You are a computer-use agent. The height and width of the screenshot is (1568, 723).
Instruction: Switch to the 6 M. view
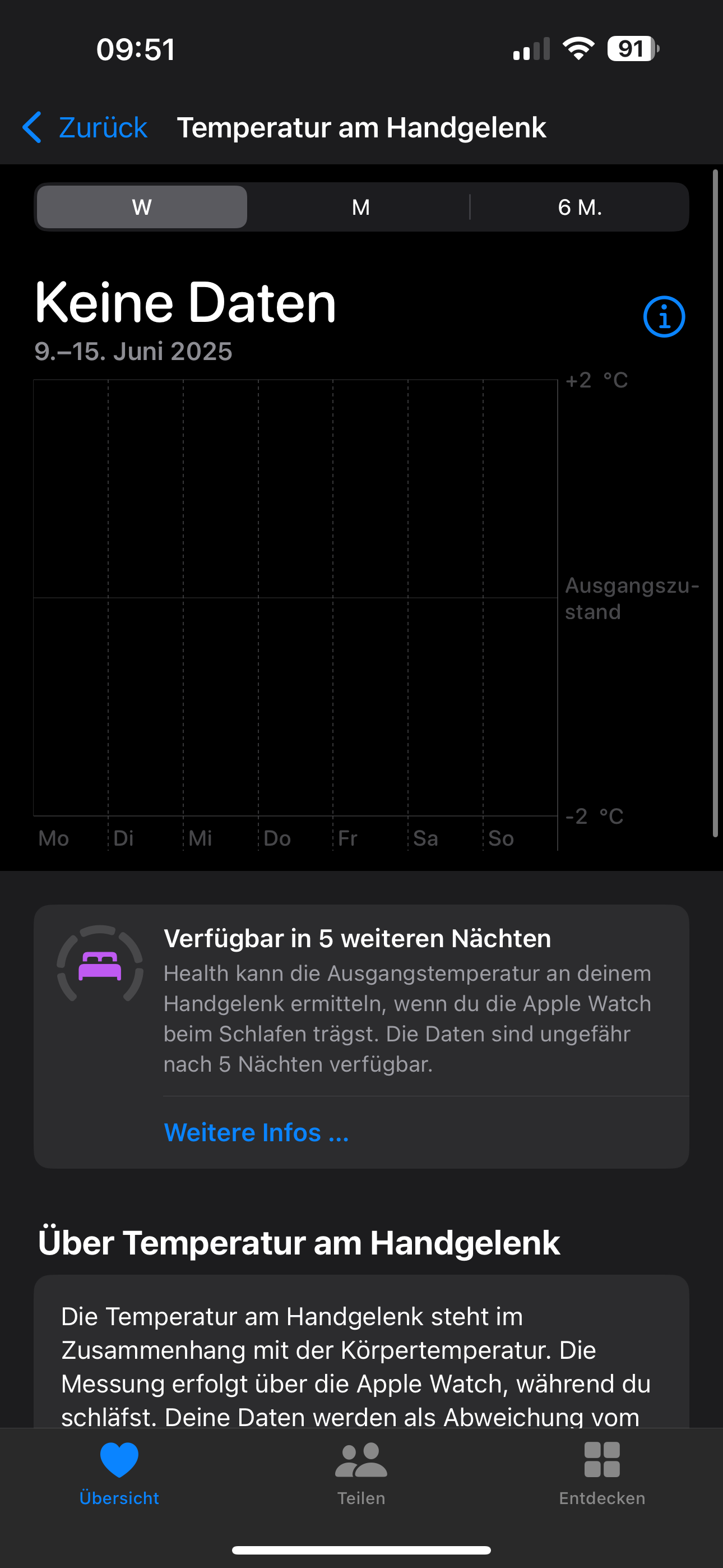[x=580, y=207]
